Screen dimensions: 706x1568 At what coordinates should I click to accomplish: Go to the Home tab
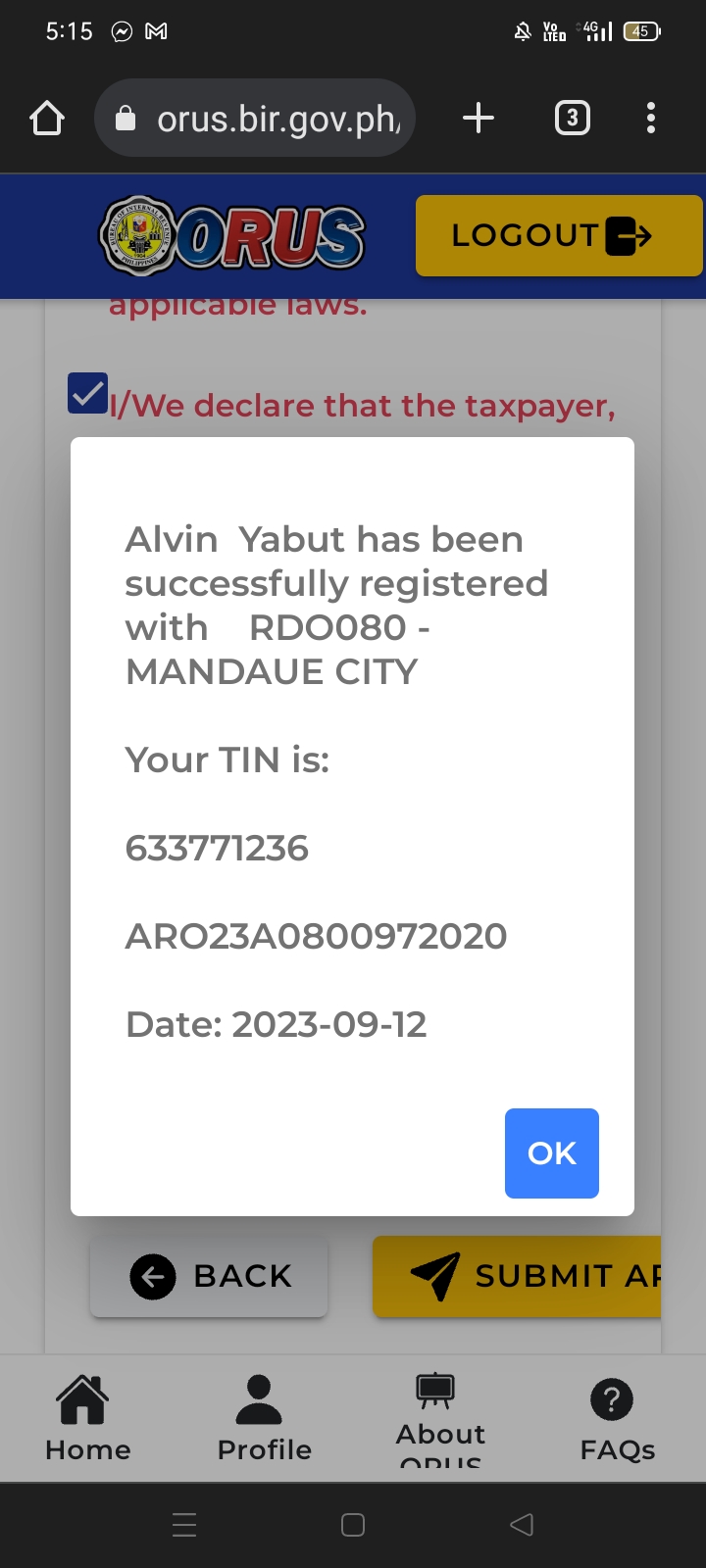(86, 1418)
